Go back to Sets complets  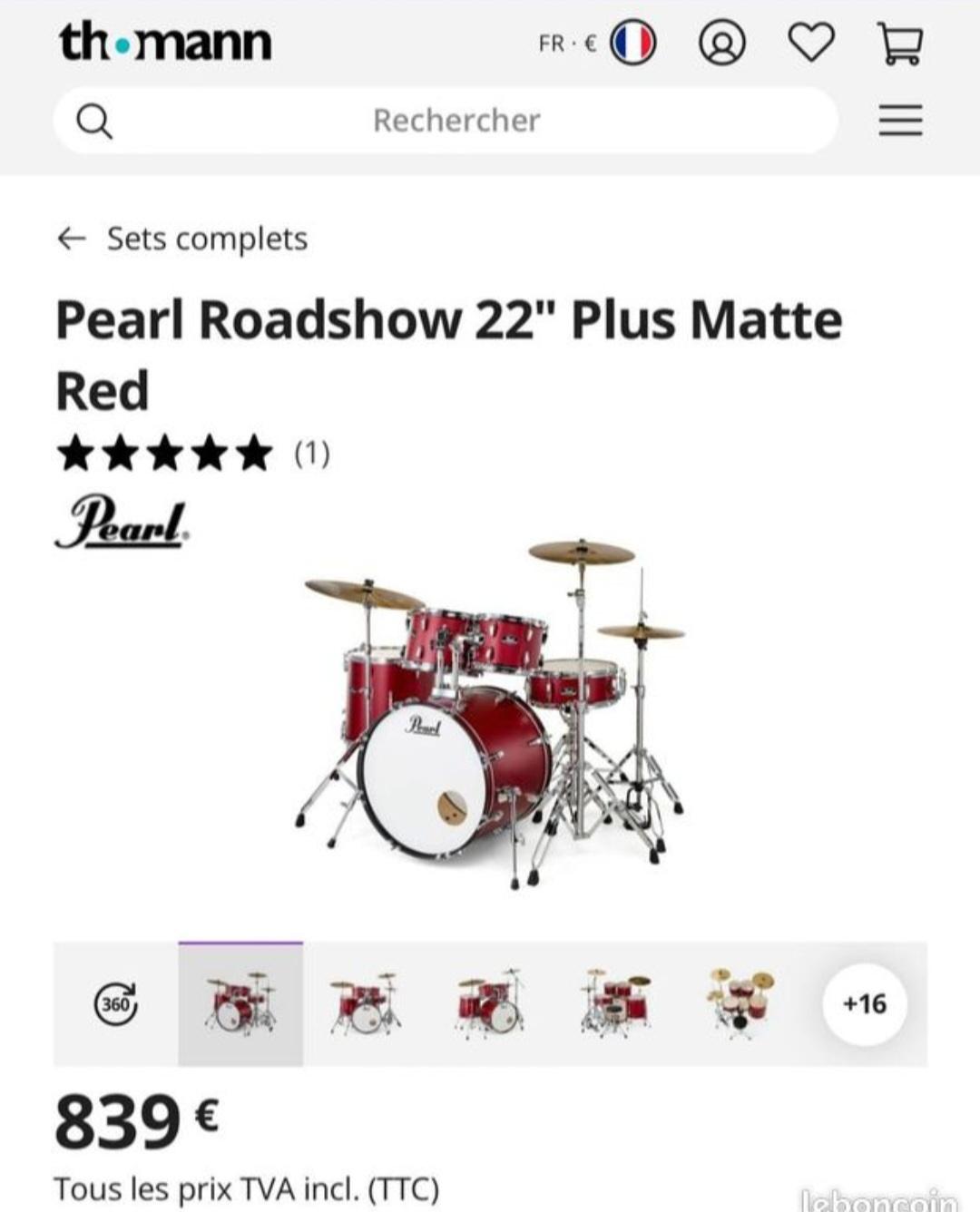[181, 239]
